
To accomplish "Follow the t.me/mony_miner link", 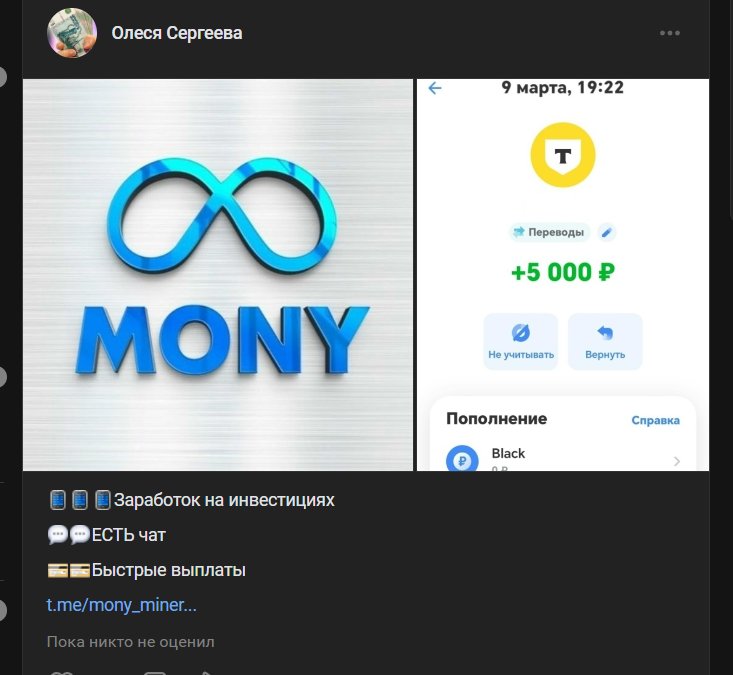I will (122, 605).
